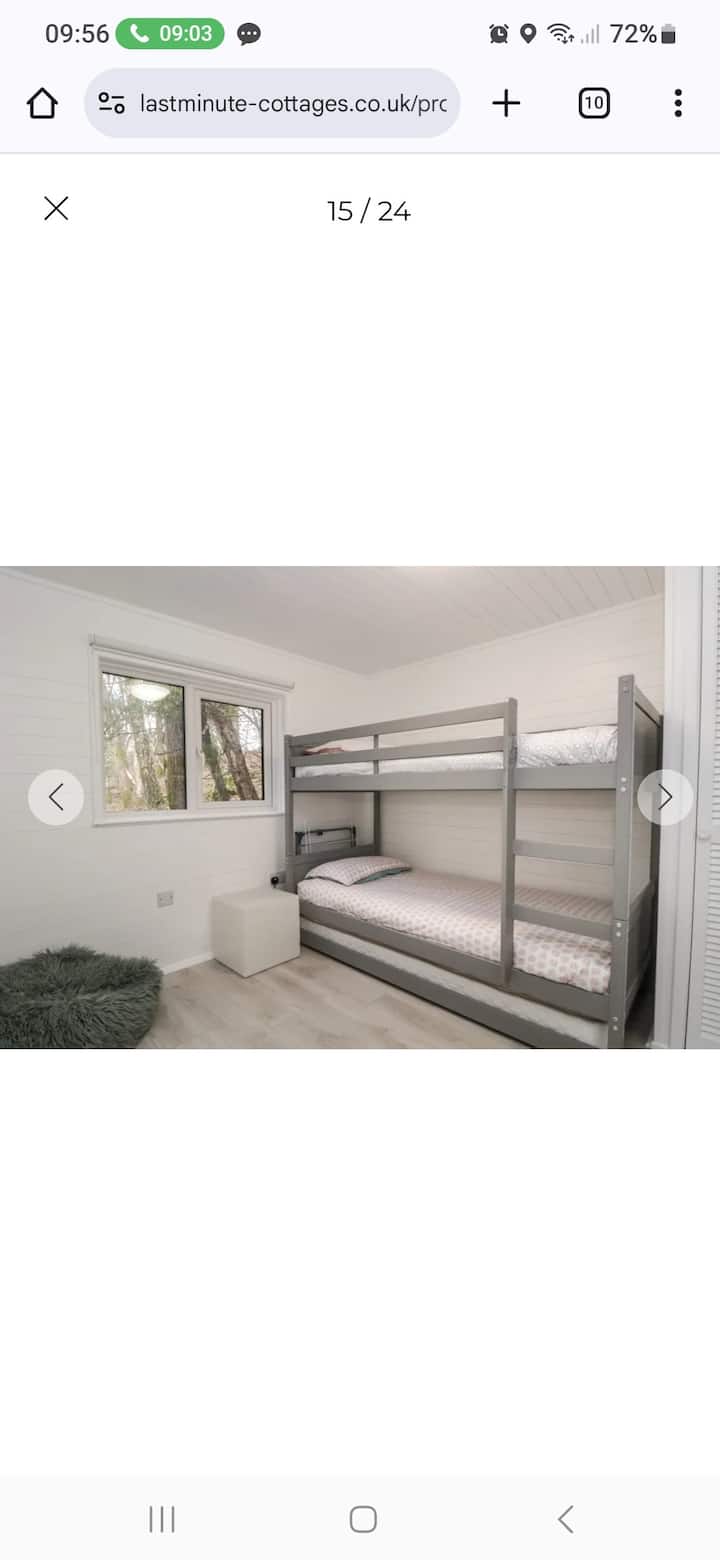
Task: Open the browser overflow menu
Action: pyautogui.click(x=678, y=103)
